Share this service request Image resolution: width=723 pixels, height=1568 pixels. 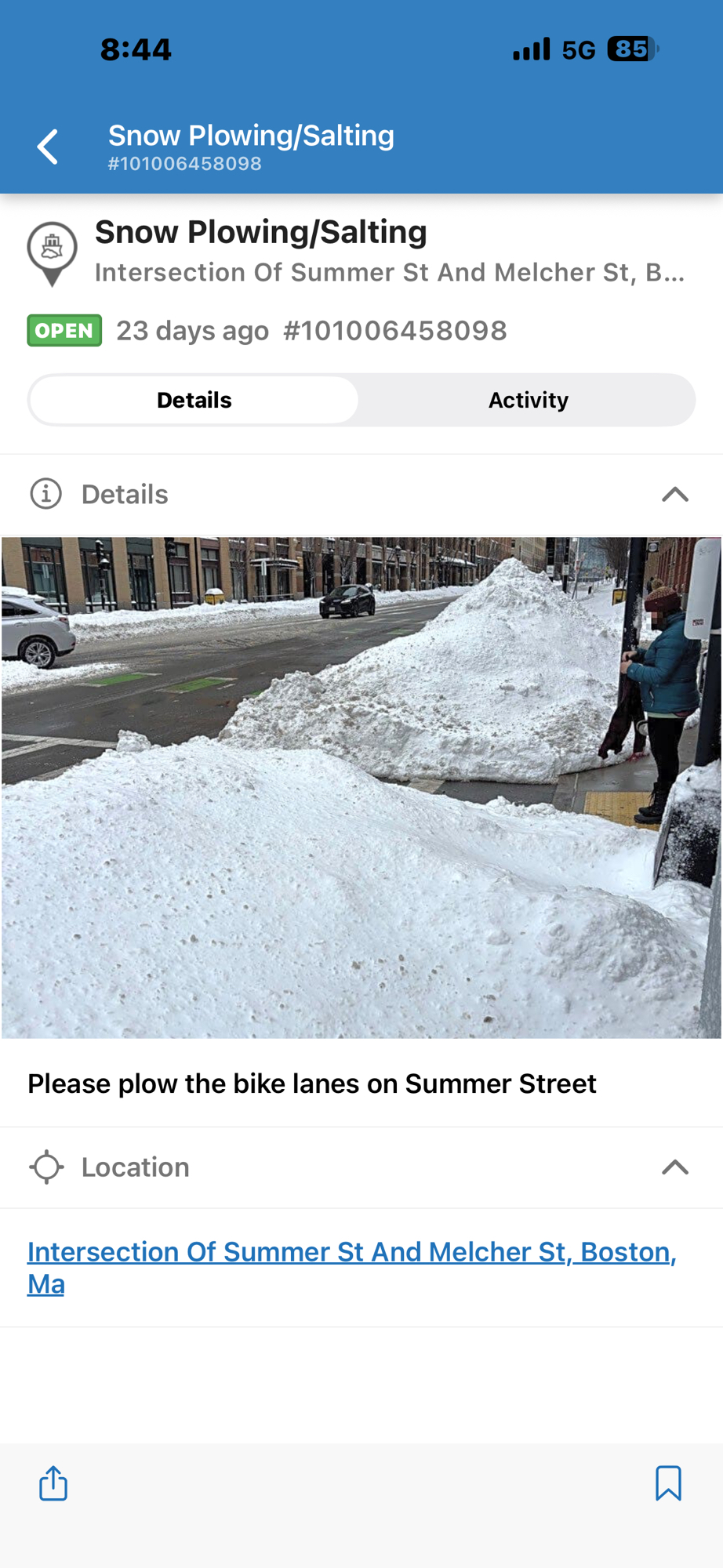tap(53, 1483)
